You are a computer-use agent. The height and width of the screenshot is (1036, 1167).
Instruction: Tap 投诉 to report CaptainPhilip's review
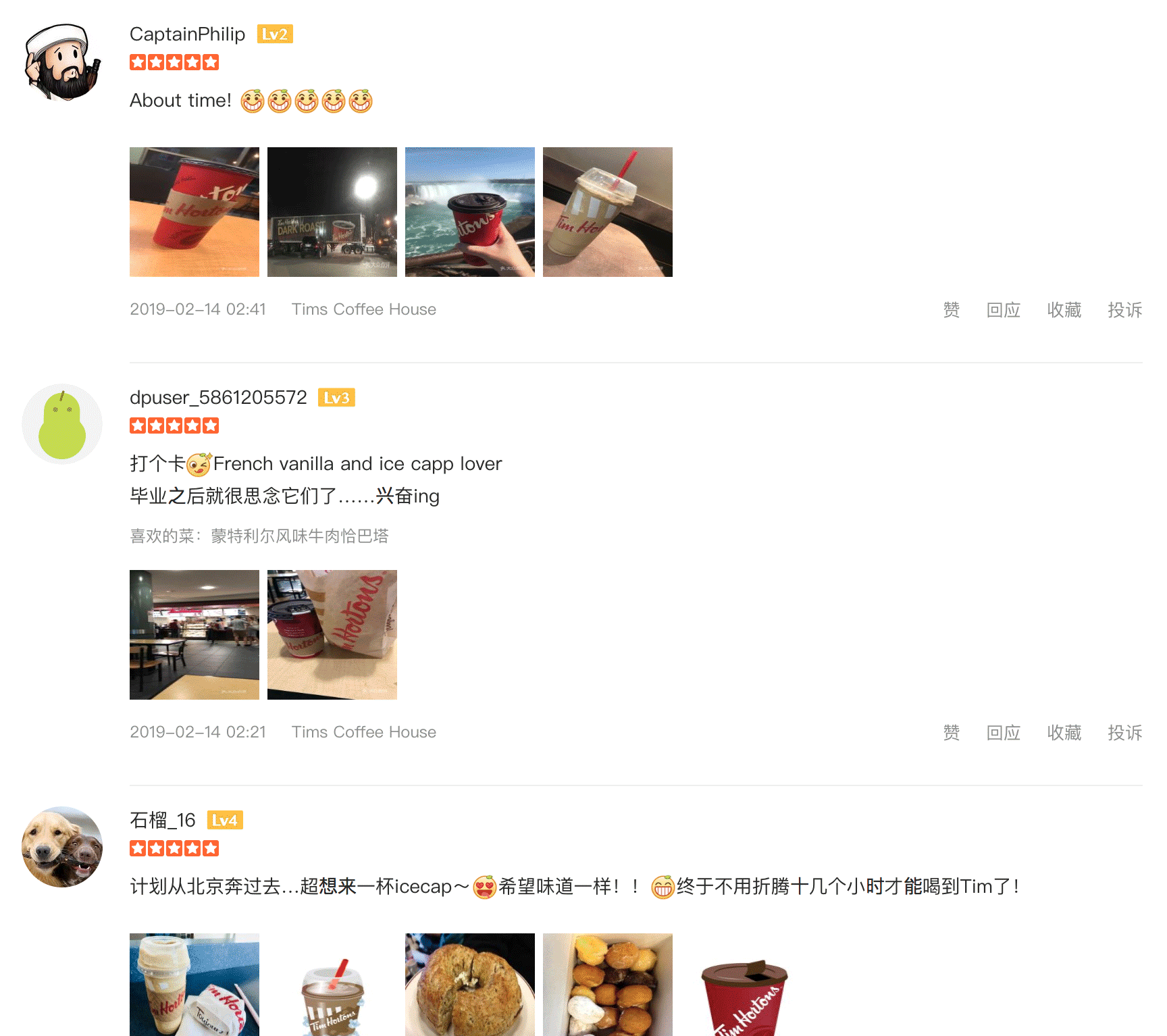pyautogui.click(x=1124, y=310)
